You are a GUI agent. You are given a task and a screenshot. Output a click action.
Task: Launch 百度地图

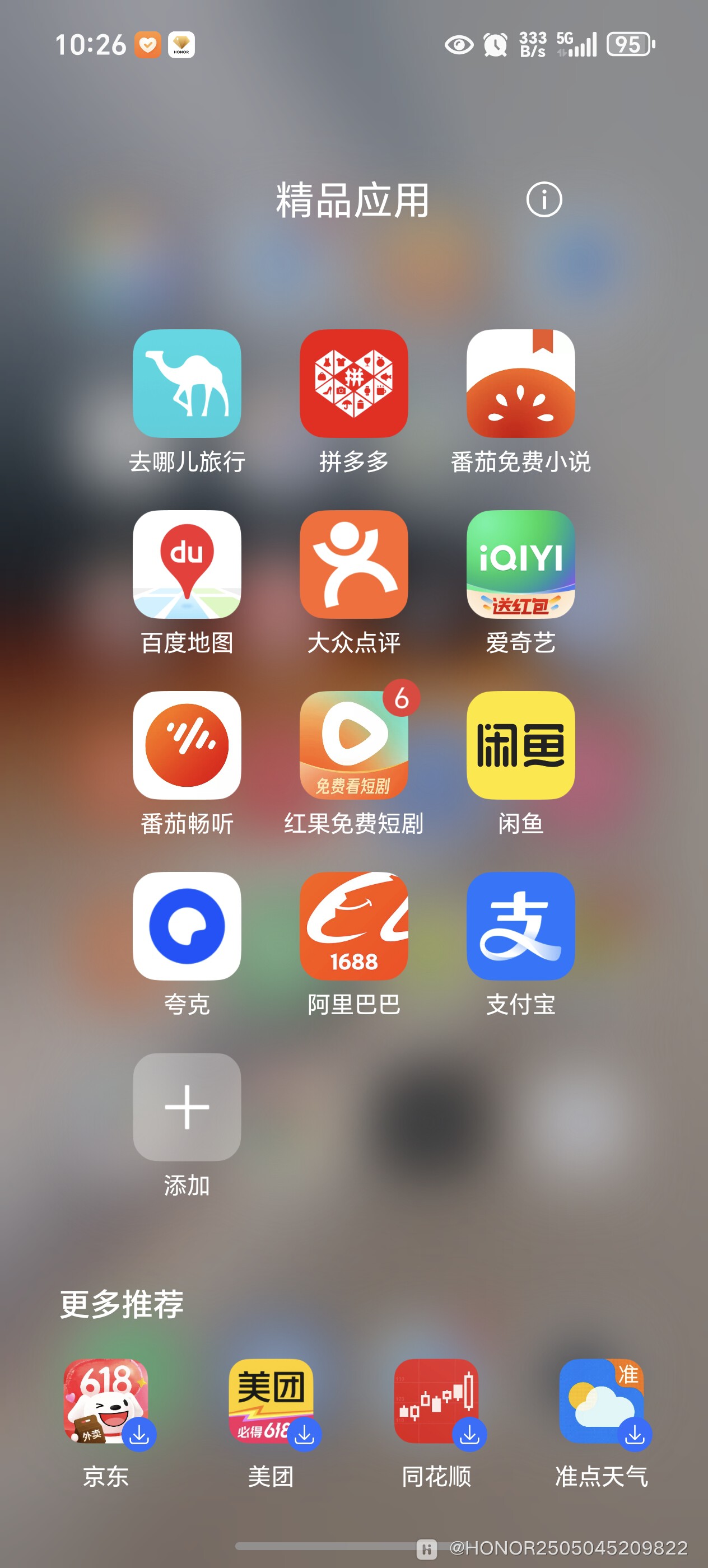[x=187, y=564]
